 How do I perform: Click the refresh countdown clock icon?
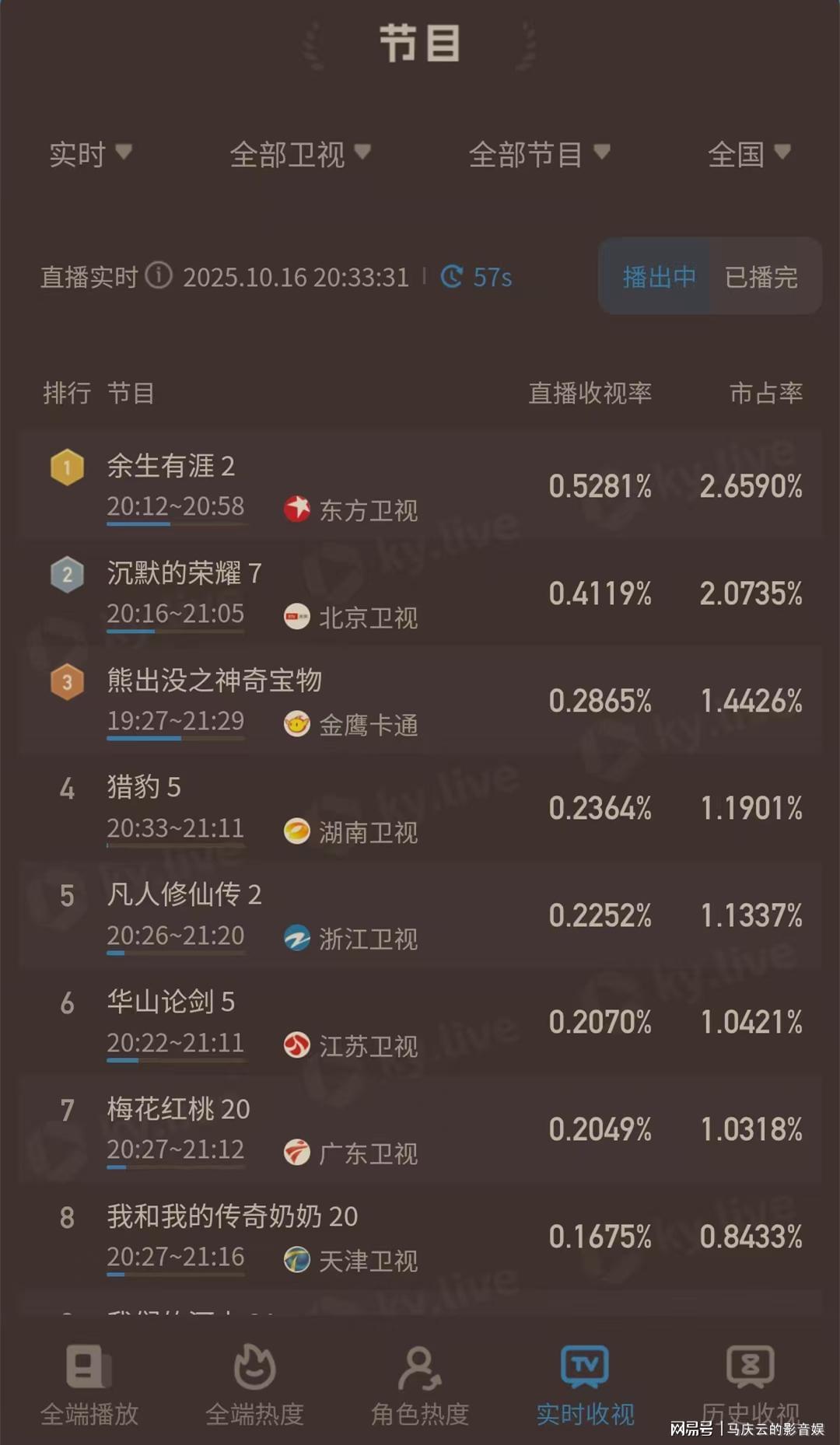coord(451,277)
